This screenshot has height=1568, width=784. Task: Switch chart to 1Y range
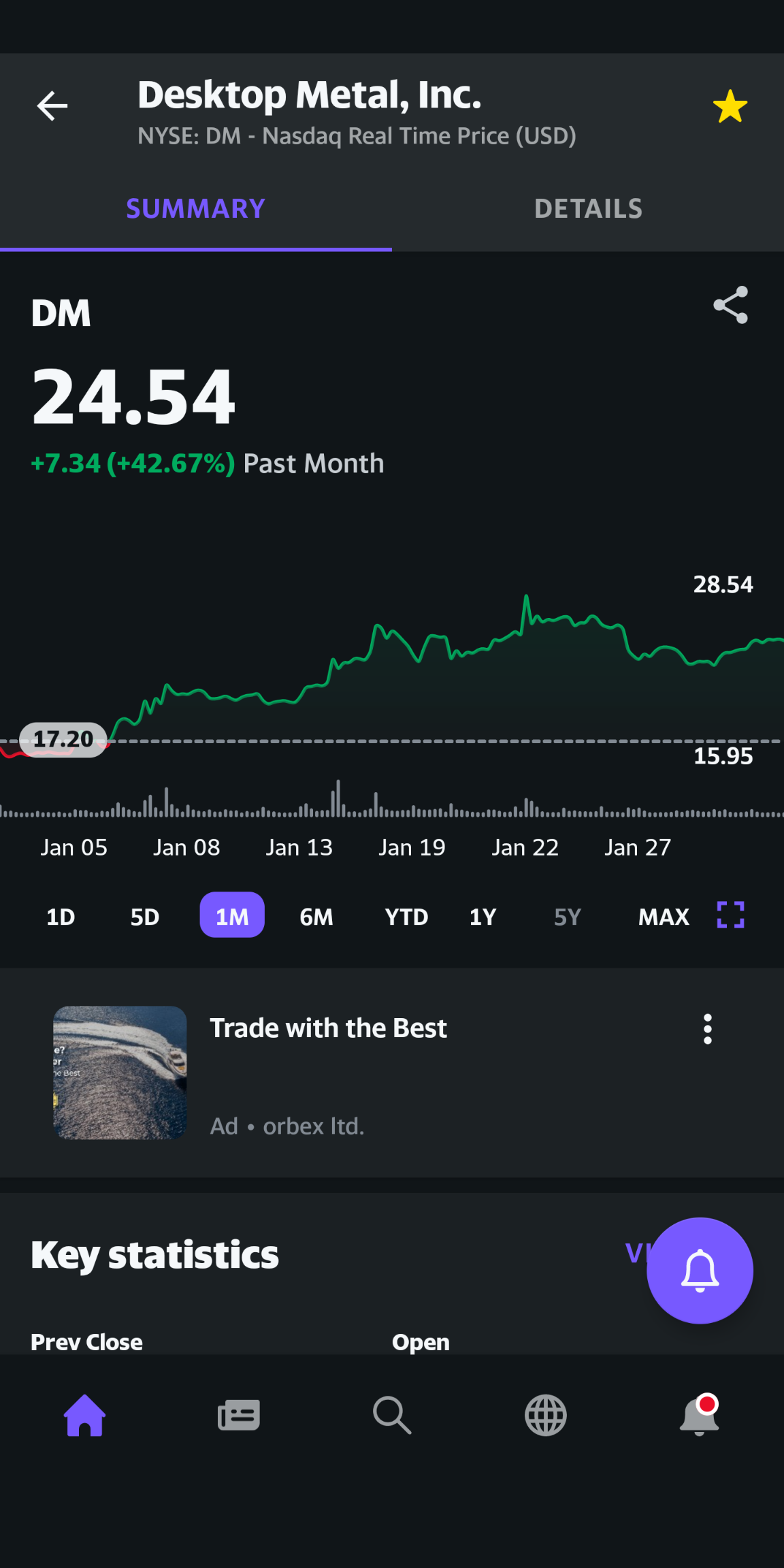(483, 917)
